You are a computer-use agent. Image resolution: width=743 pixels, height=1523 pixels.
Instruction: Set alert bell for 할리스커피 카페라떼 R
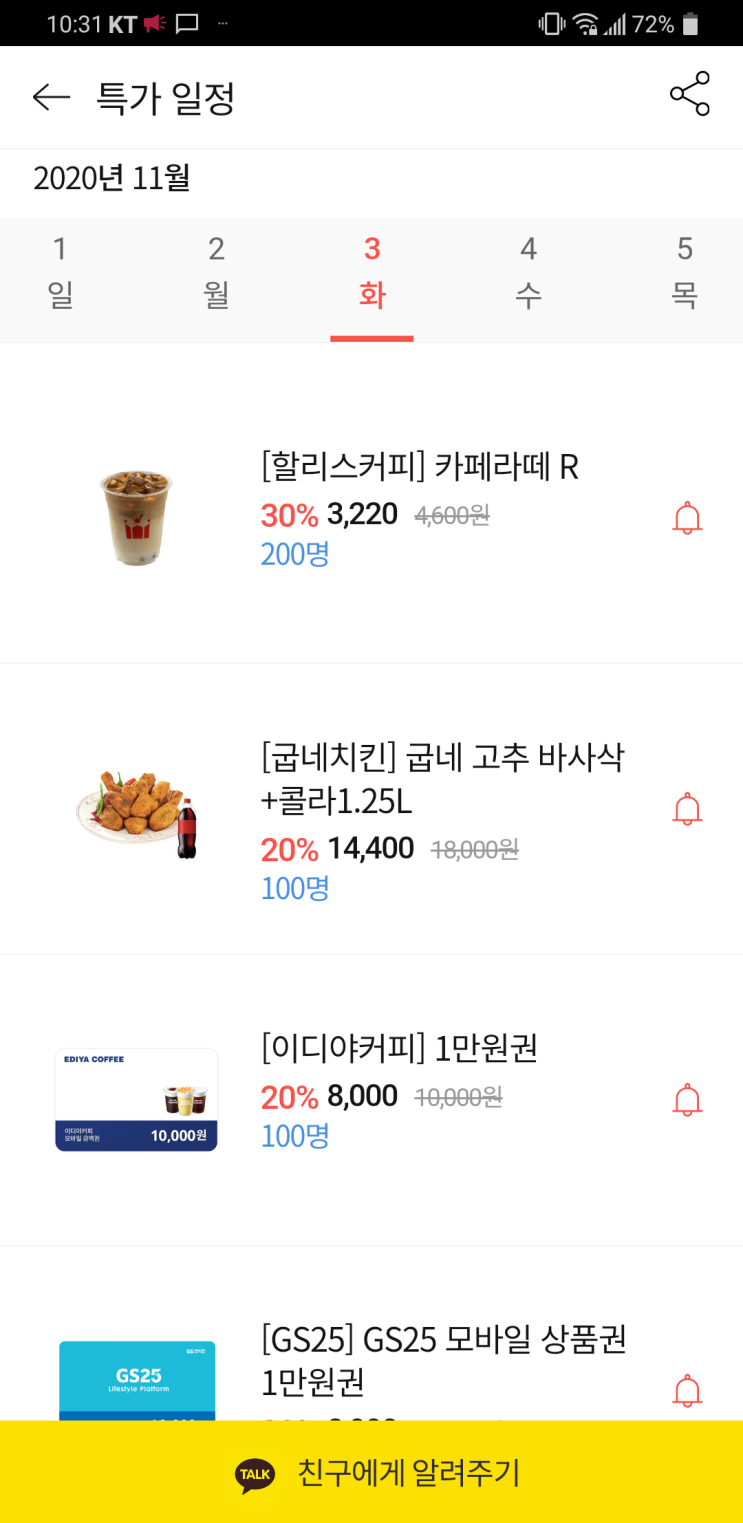[687, 519]
